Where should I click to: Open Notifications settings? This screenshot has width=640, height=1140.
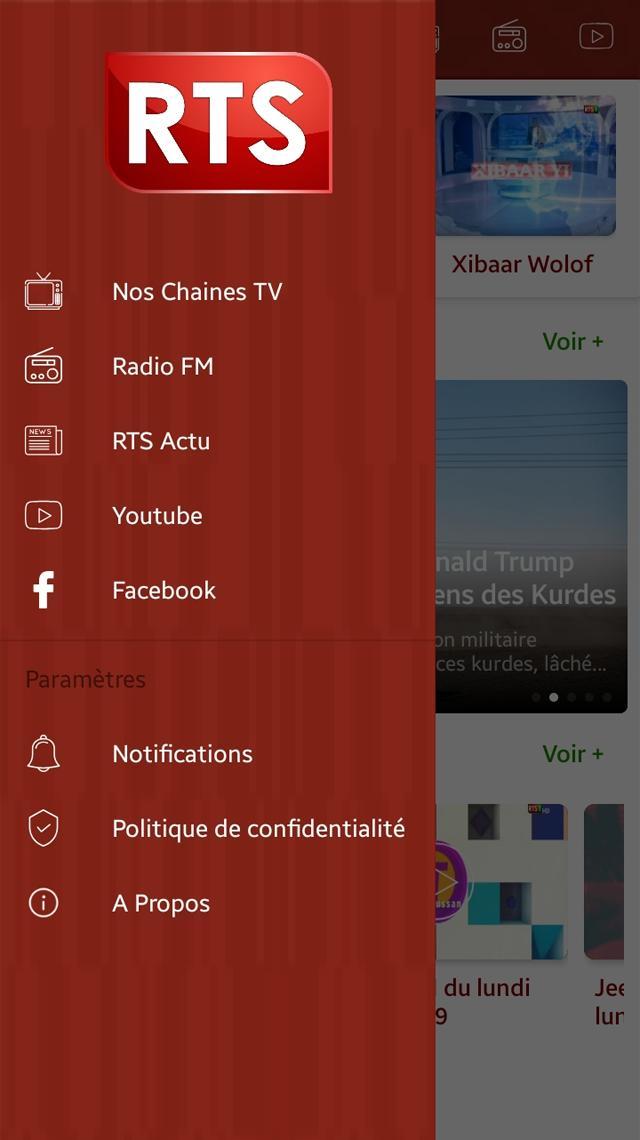182,754
